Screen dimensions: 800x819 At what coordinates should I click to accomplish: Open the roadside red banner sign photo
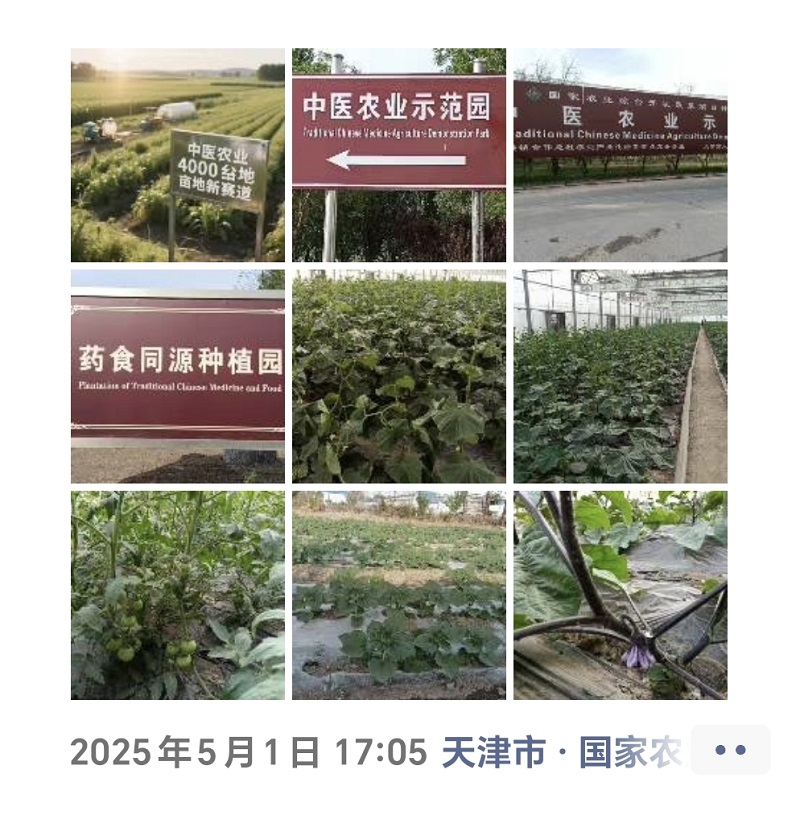(x=620, y=155)
